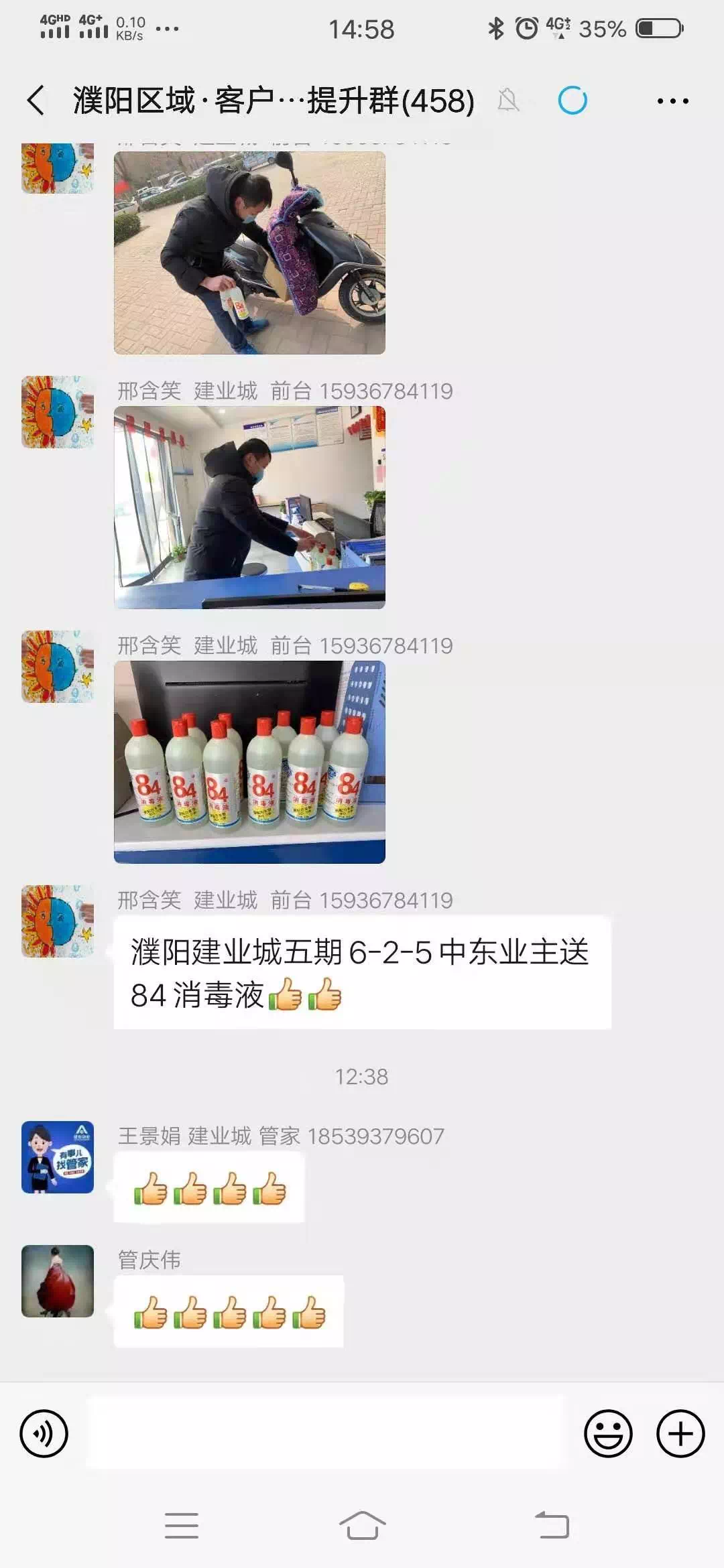
Task: Tap the message input field
Action: click(325, 1433)
